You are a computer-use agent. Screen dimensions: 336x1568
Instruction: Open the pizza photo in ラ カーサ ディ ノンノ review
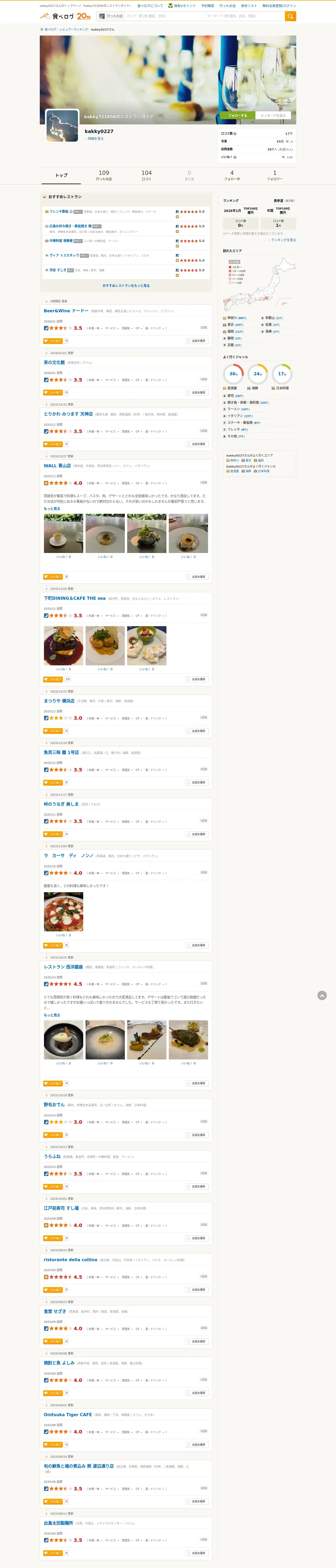(x=63, y=911)
